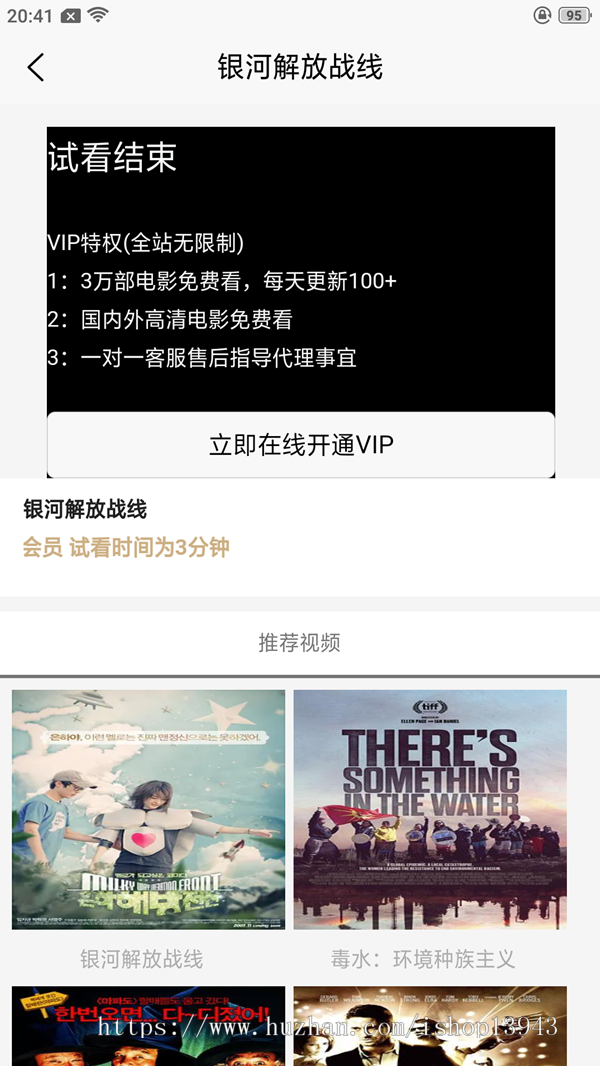Tap 立即在线开通VIP button
Screen dimensions: 600x1066
pos(301,445)
